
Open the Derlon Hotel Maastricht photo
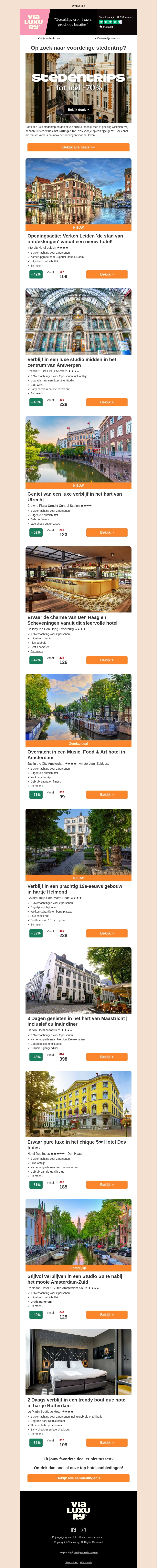[x=78, y=980]
